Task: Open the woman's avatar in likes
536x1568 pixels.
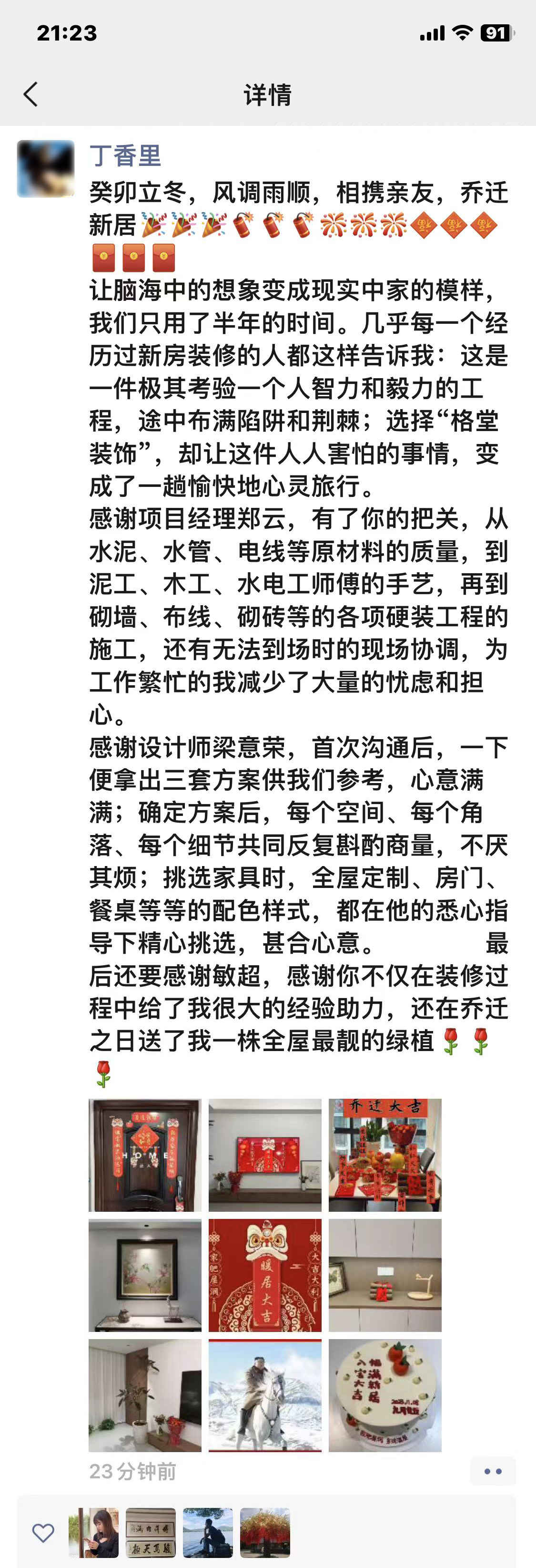Action: pyautogui.click(x=94, y=1532)
